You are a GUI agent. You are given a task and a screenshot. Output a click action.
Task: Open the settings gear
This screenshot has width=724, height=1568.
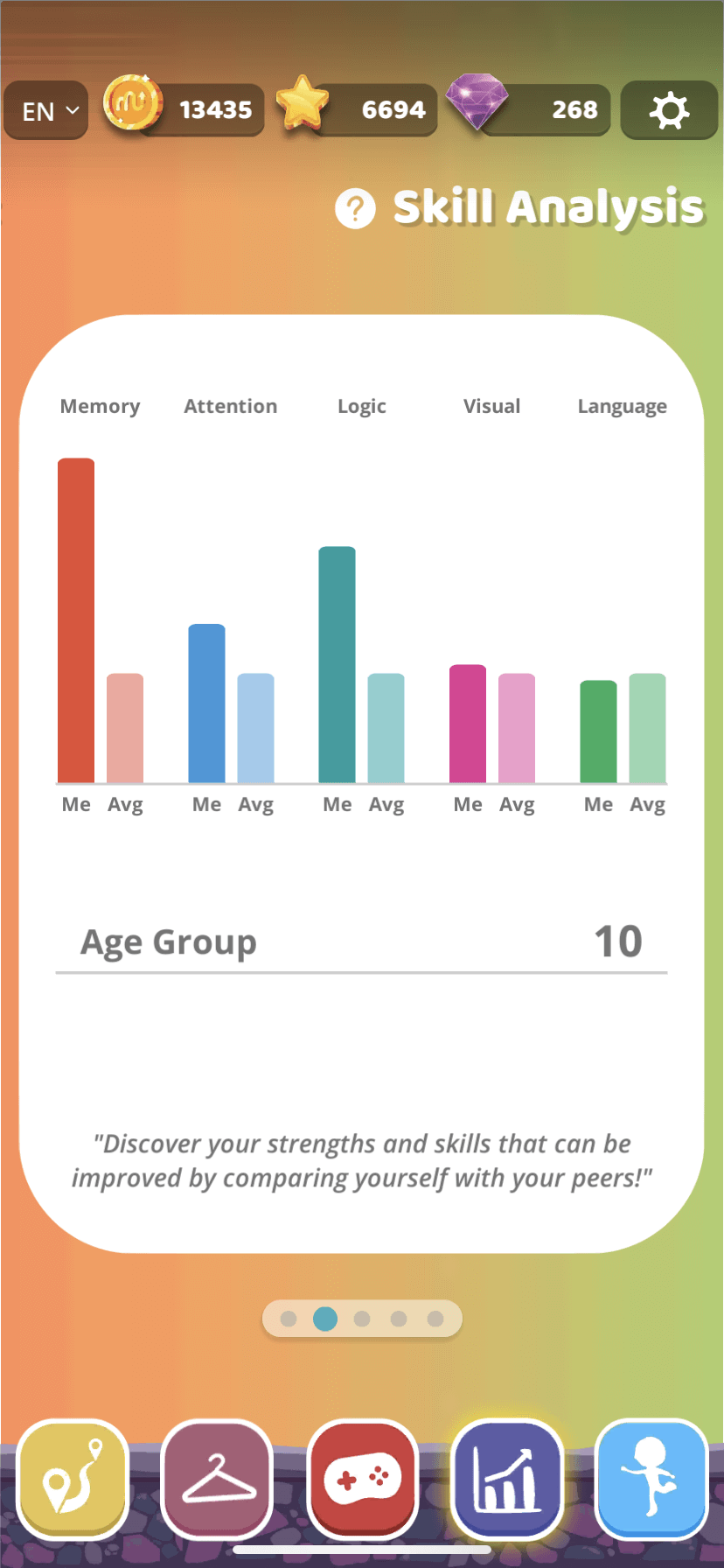[669, 110]
